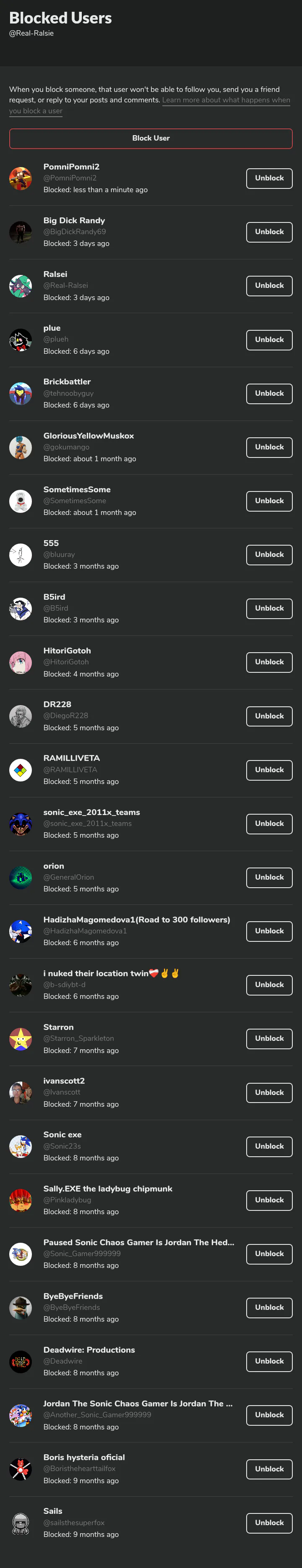Open Sonic exe's profile avatar
Image resolution: width=302 pixels, height=1568 pixels.
coord(21,1146)
